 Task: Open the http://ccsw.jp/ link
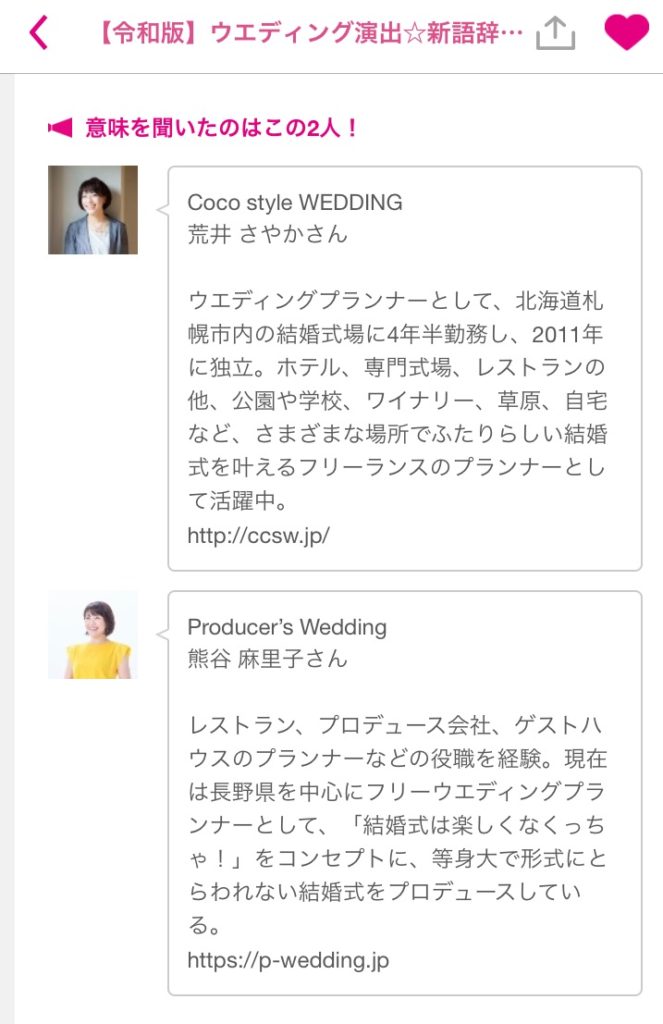point(258,536)
